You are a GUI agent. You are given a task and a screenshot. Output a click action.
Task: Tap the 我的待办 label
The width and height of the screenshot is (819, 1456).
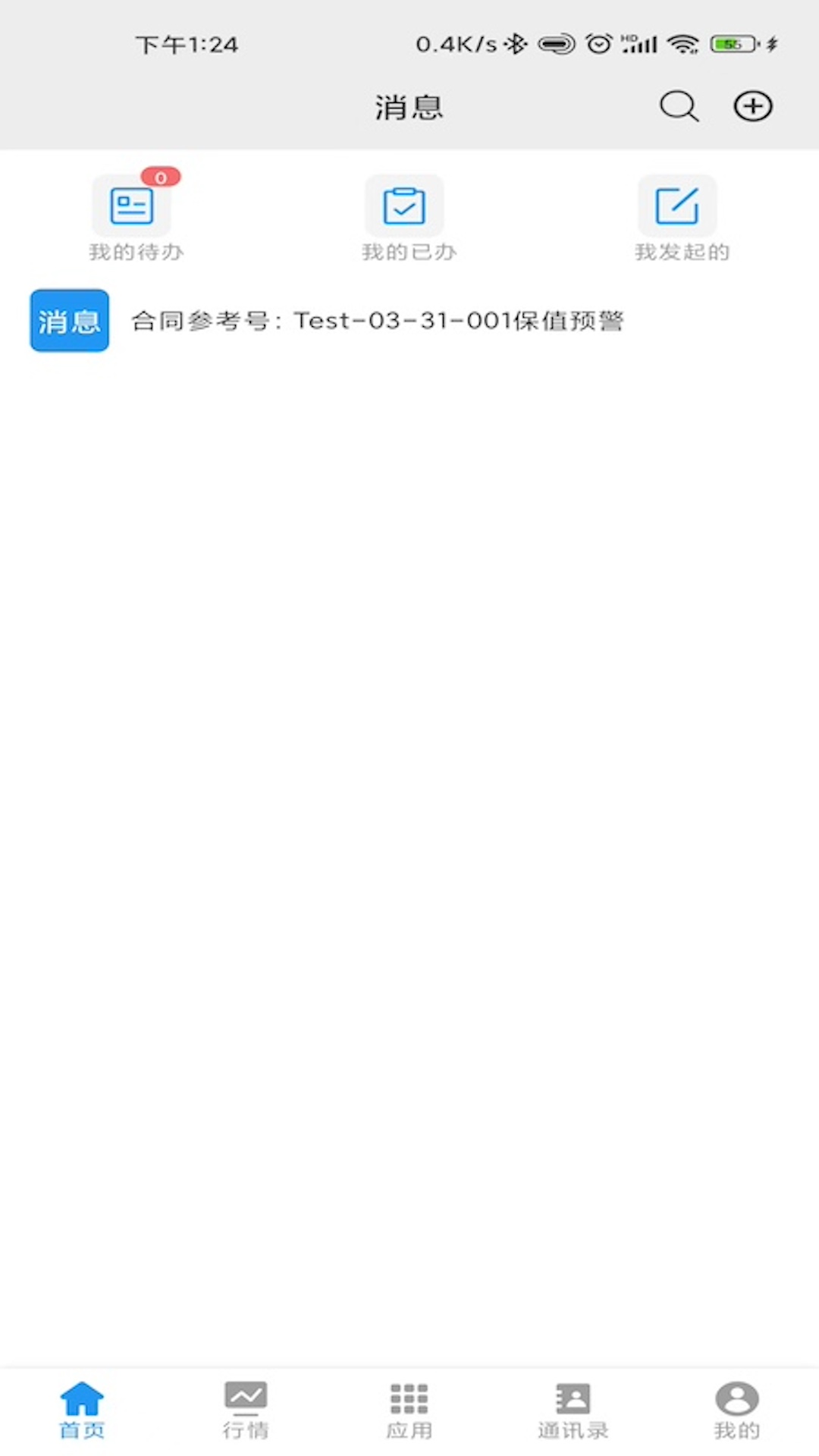[135, 253]
